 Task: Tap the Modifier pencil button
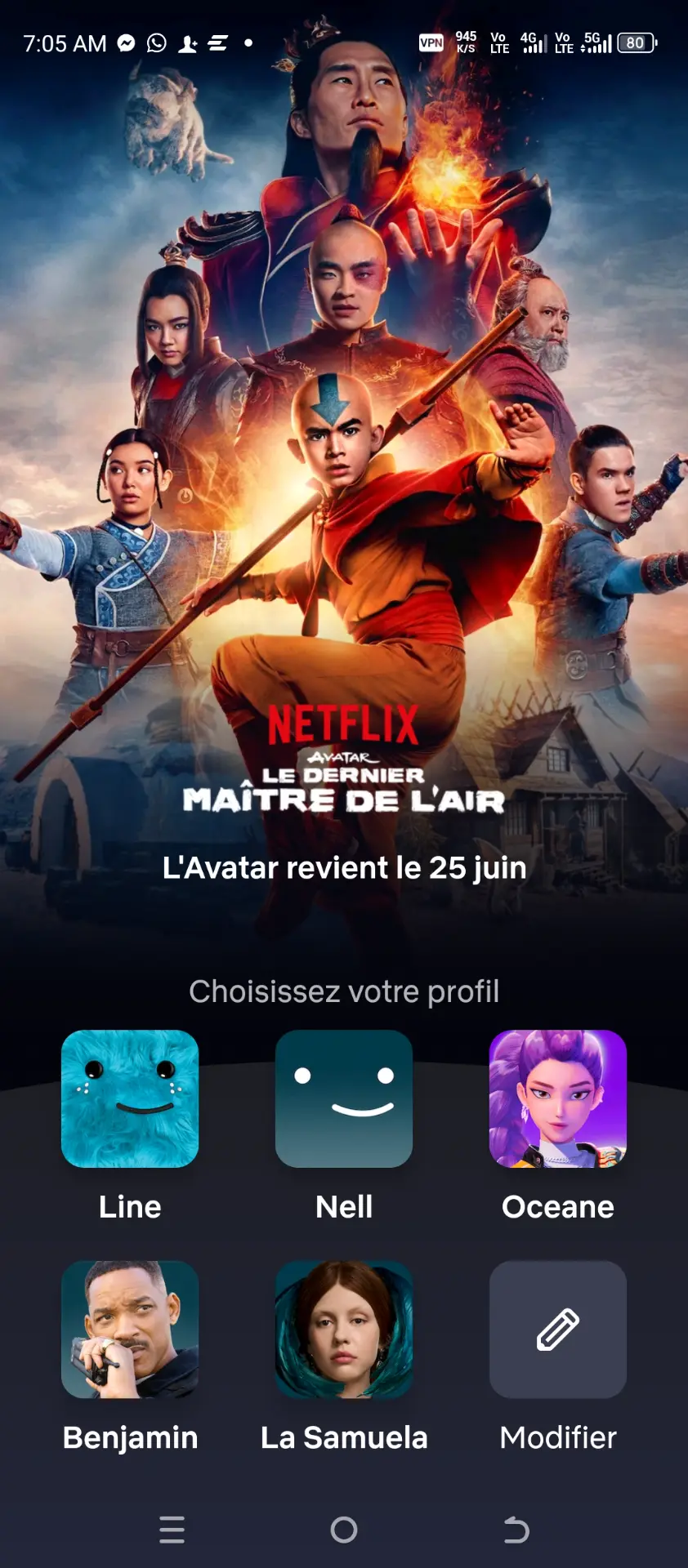click(558, 1330)
